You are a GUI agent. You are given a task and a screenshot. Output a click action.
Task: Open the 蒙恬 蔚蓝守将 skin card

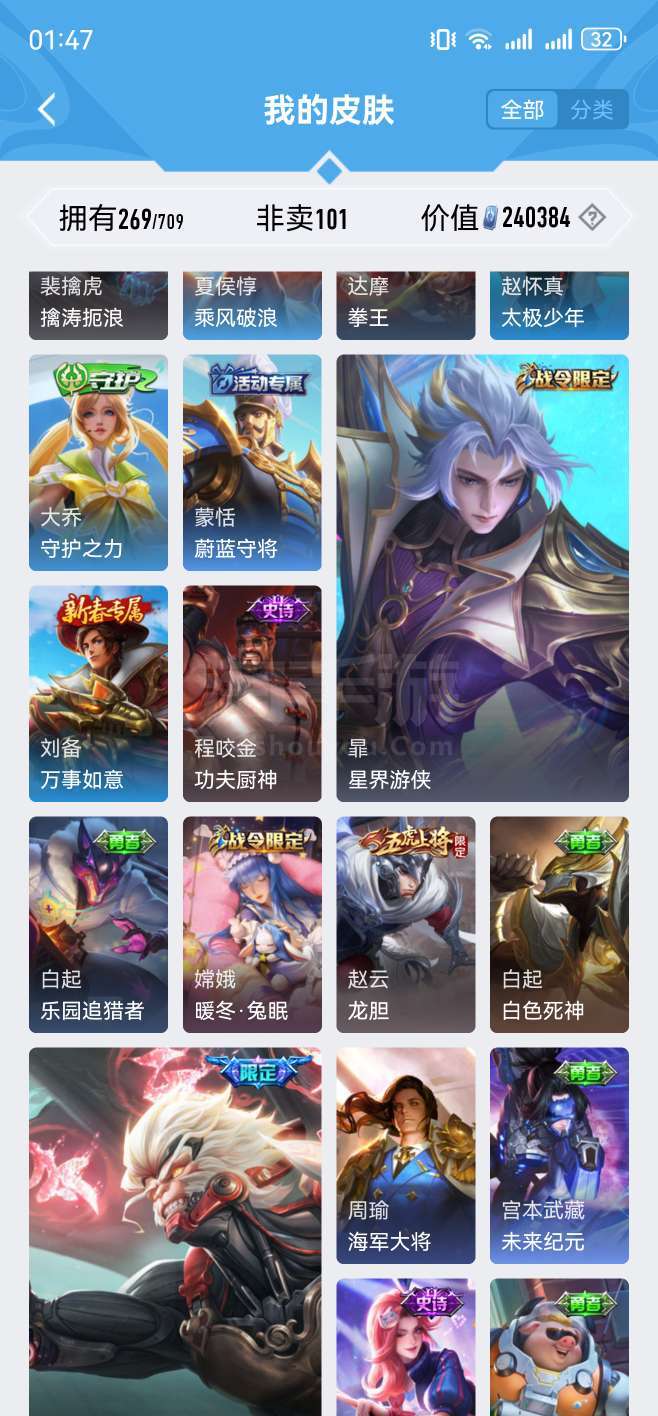point(252,462)
